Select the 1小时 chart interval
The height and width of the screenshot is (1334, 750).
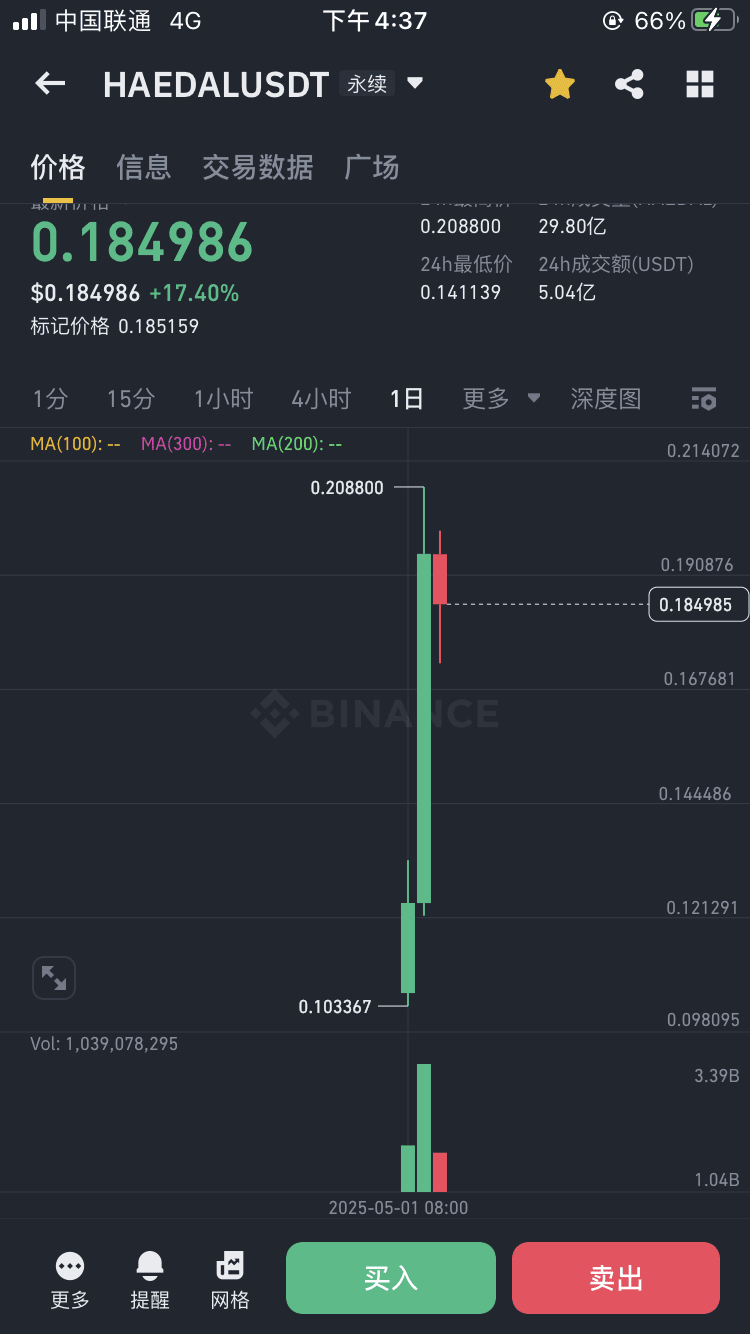click(x=223, y=399)
